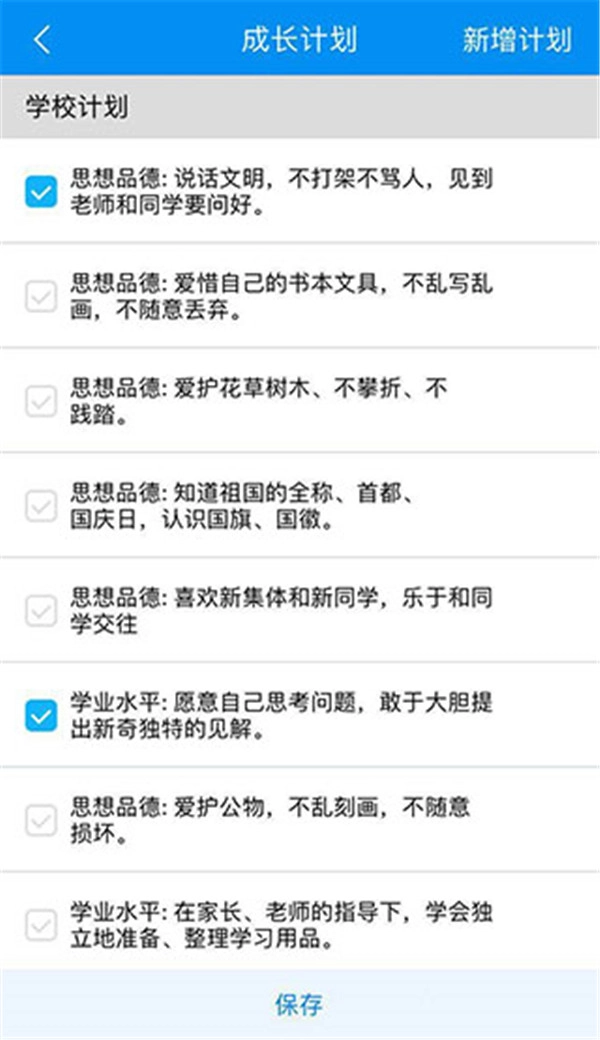The image size is (600, 1040).
Task: Check the 喜欢新集体和新同学 plan
Action: click(41, 611)
